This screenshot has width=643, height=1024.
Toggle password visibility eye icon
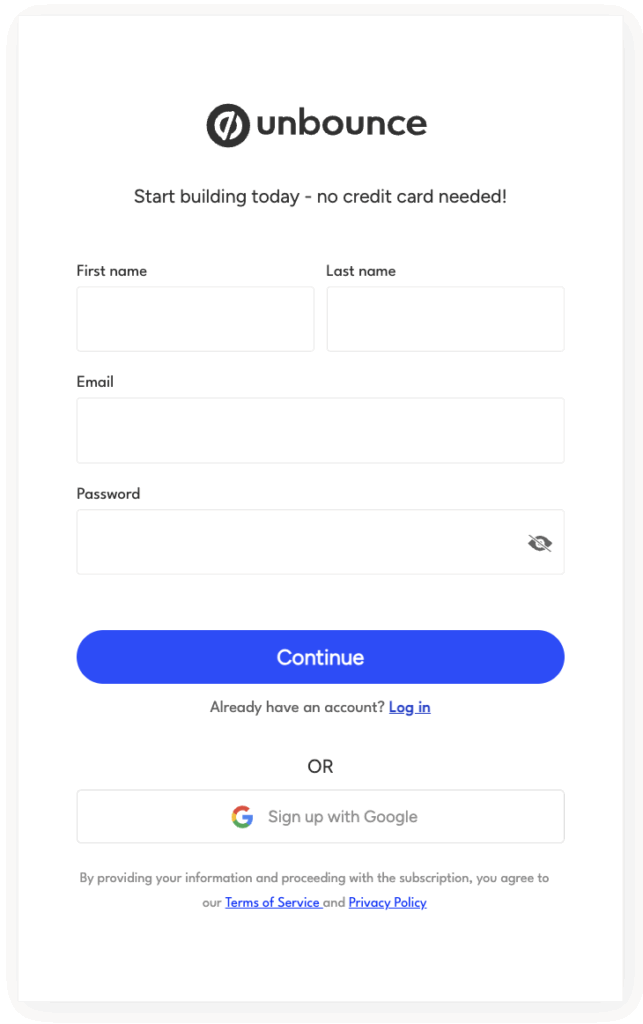click(x=540, y=543)
